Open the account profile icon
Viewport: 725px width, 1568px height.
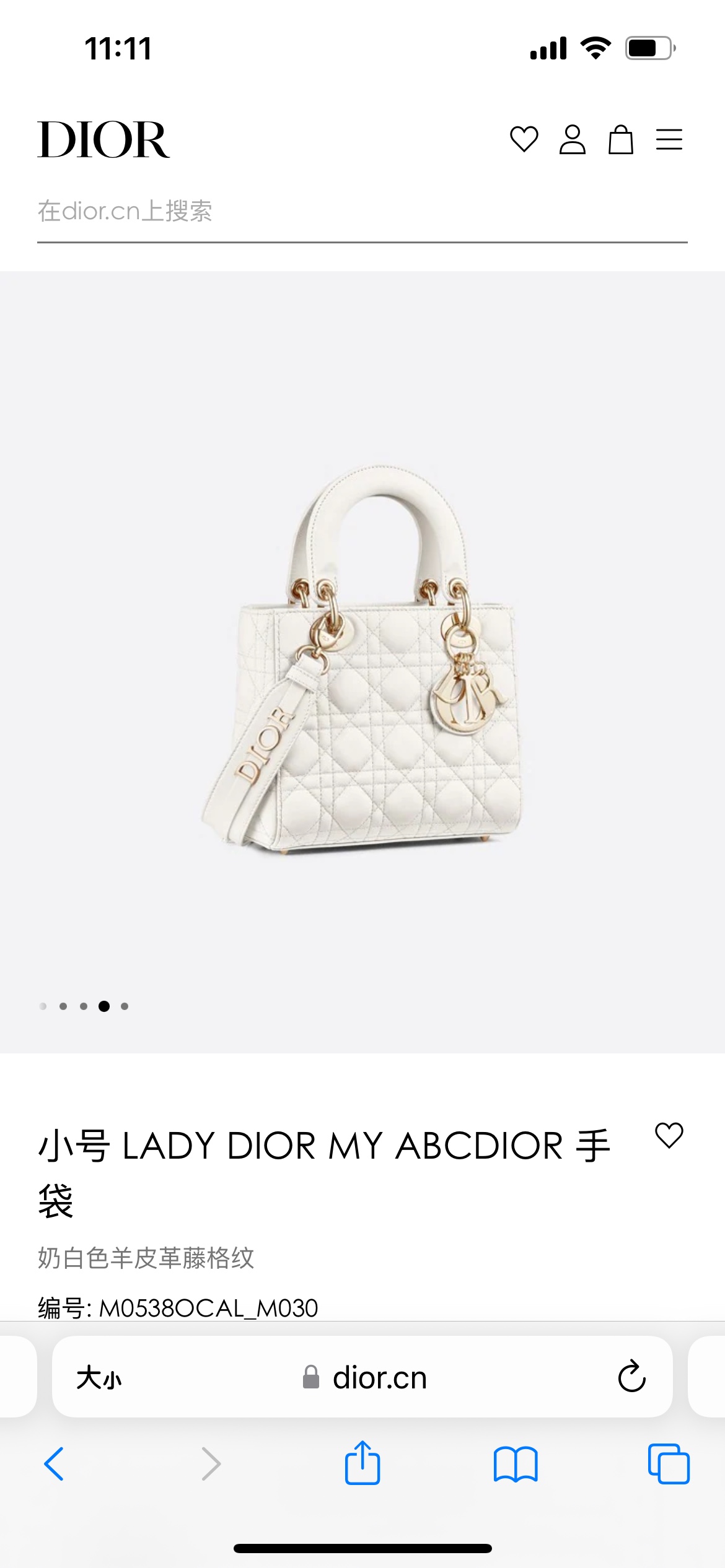coord(572,139)
